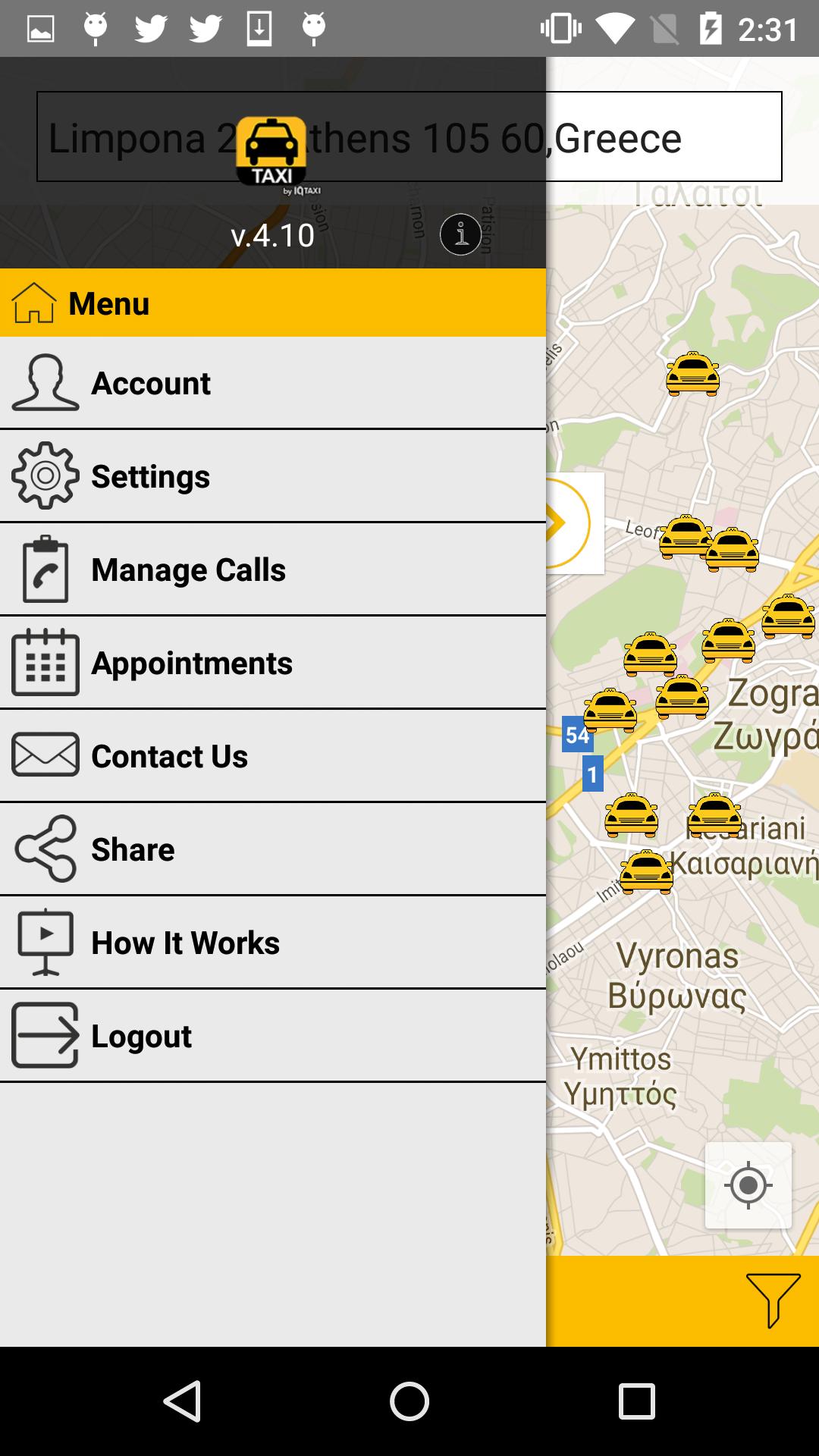Click the Manage Calls phone clipboard icon
This screenshot has height=1456, width=819.
click(x=43, y=569)
